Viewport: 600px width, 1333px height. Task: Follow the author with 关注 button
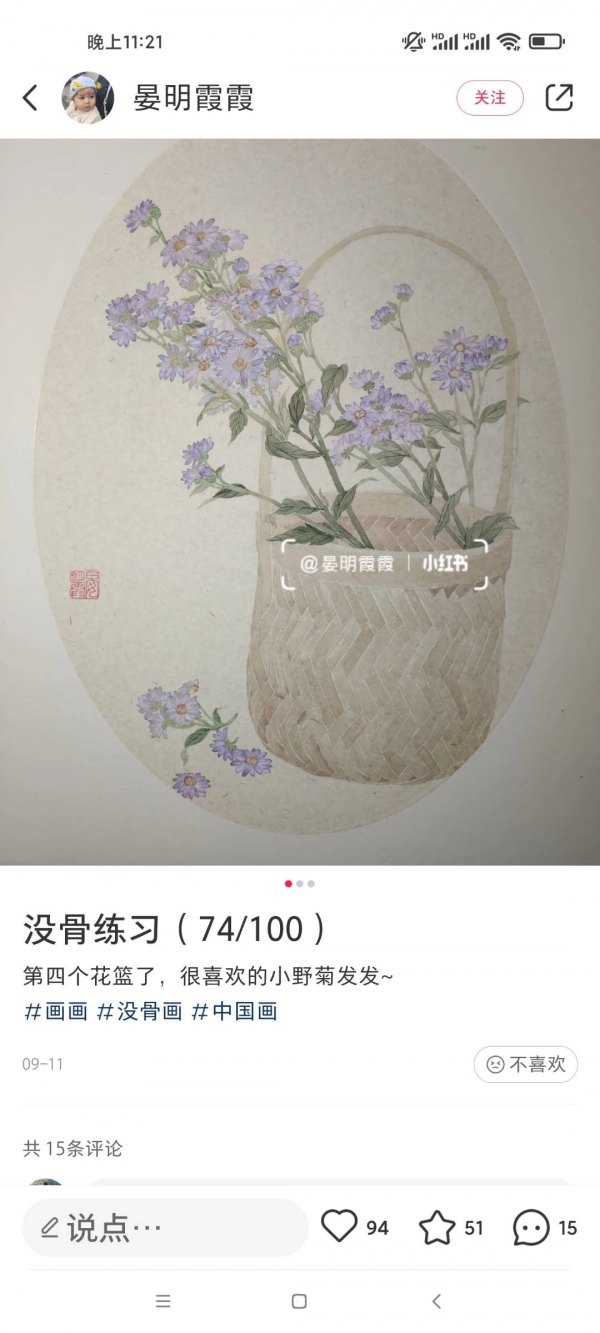click(490, 97)
